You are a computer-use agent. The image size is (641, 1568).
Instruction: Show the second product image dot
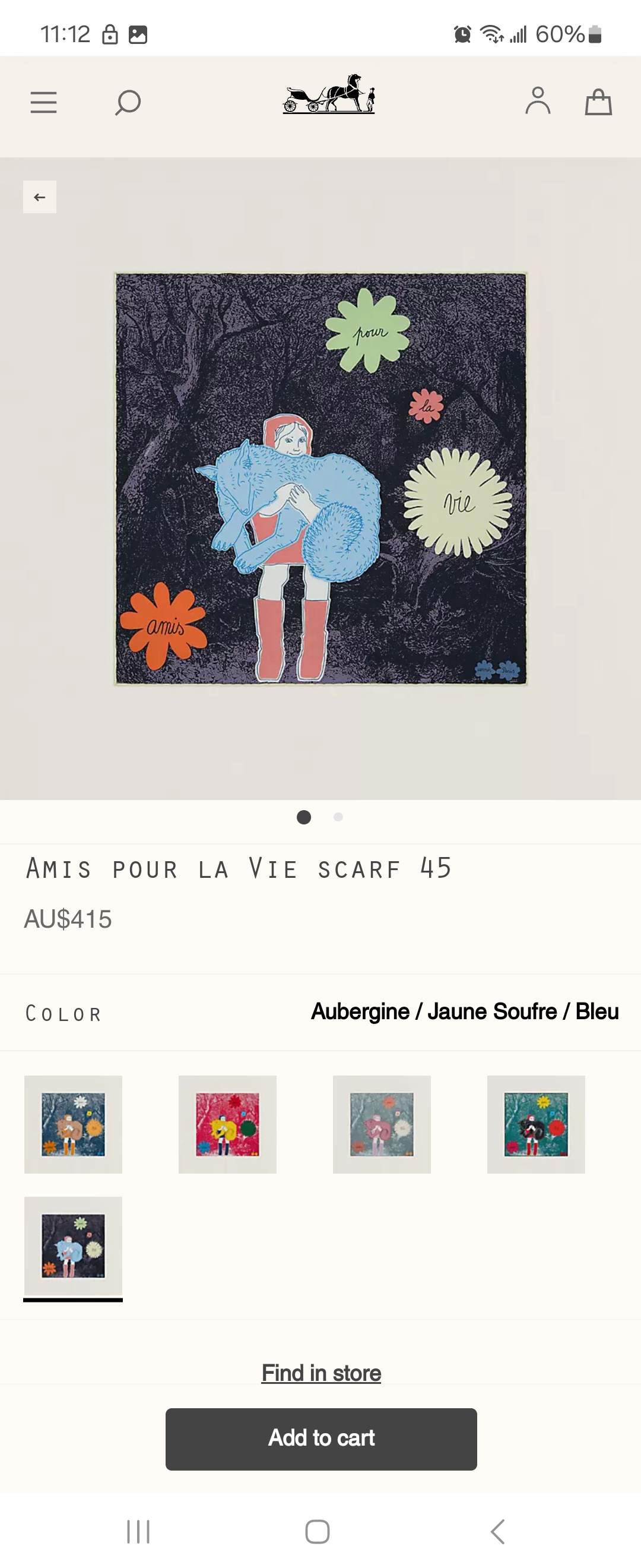pos(338,817)
